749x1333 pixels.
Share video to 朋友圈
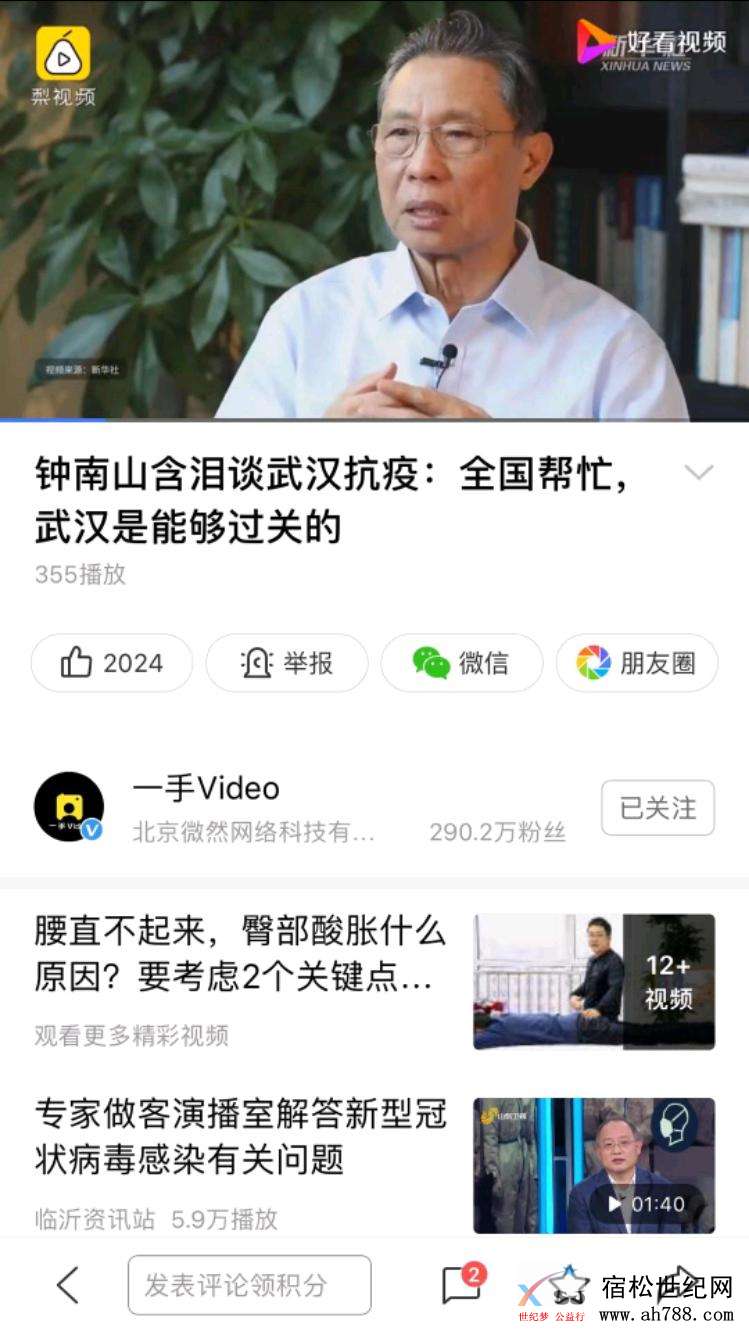point(637,663)
